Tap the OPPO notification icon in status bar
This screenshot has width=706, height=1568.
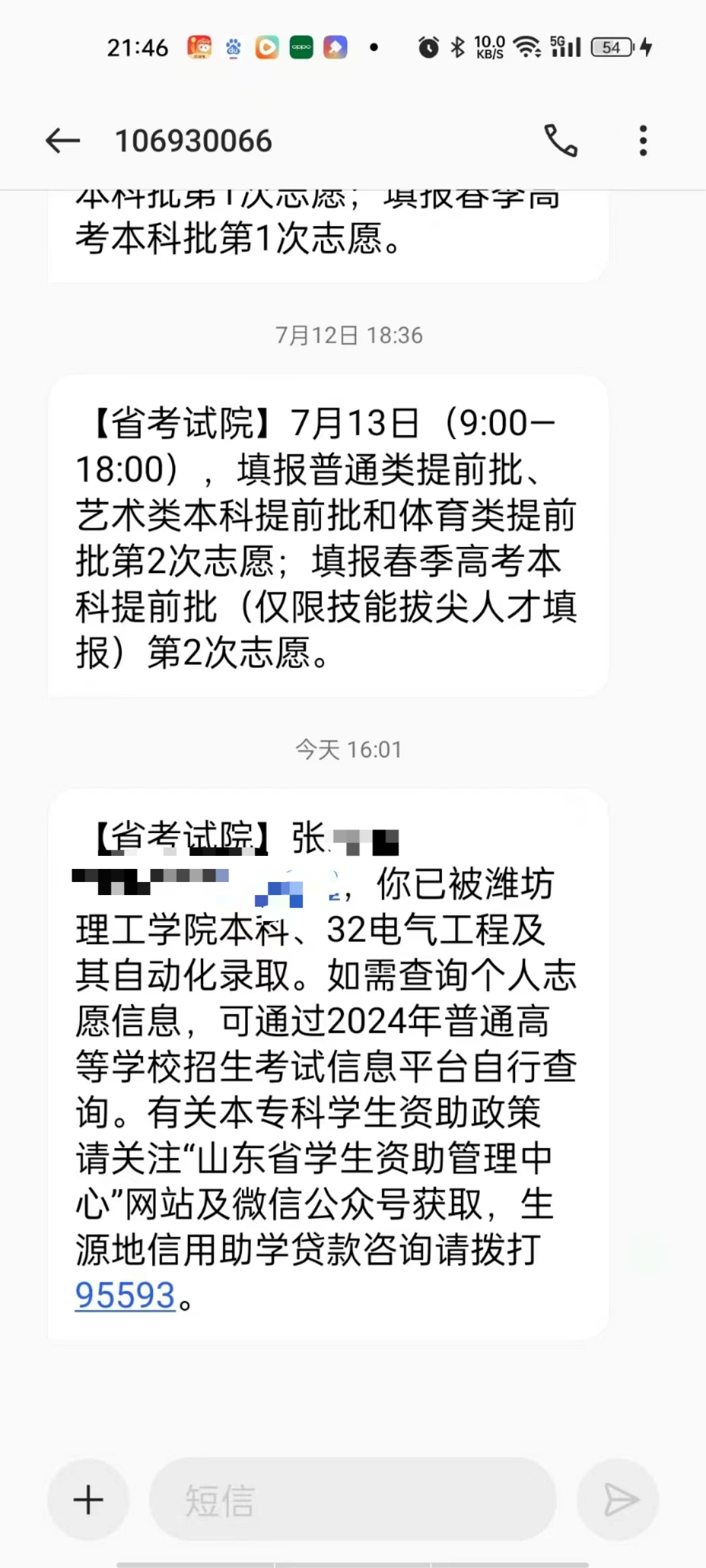299,46
